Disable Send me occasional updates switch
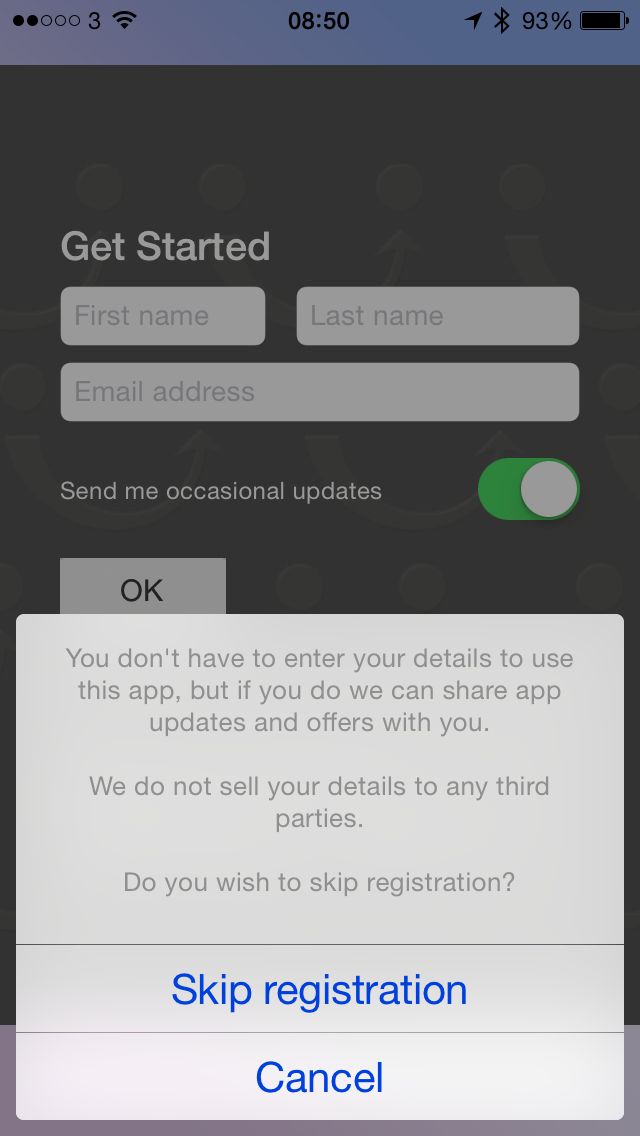This screenshot has width=640, height=1136. click(x=528, y=490)
